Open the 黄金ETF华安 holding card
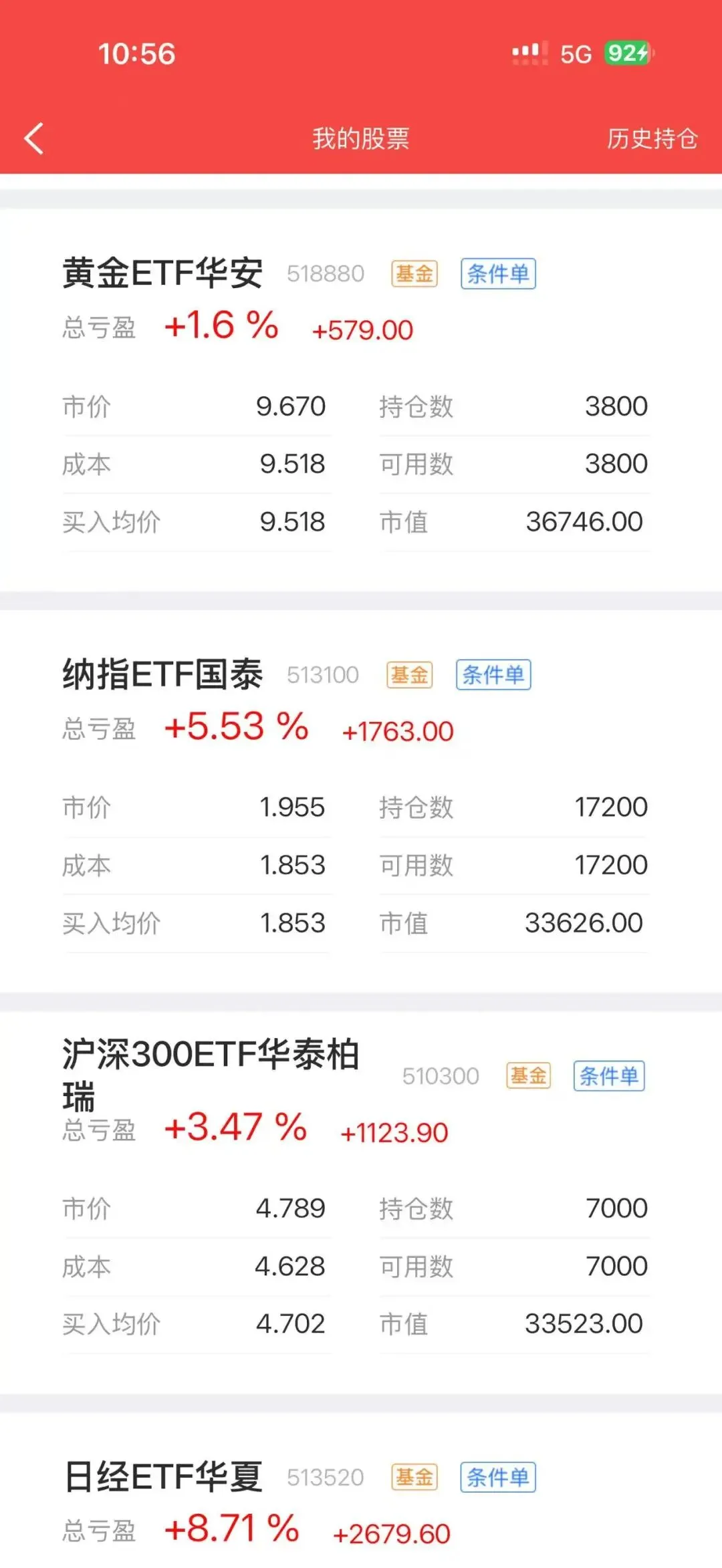Image resolution: width=722 pixels, height=1568 pixels. click(361, 400)
